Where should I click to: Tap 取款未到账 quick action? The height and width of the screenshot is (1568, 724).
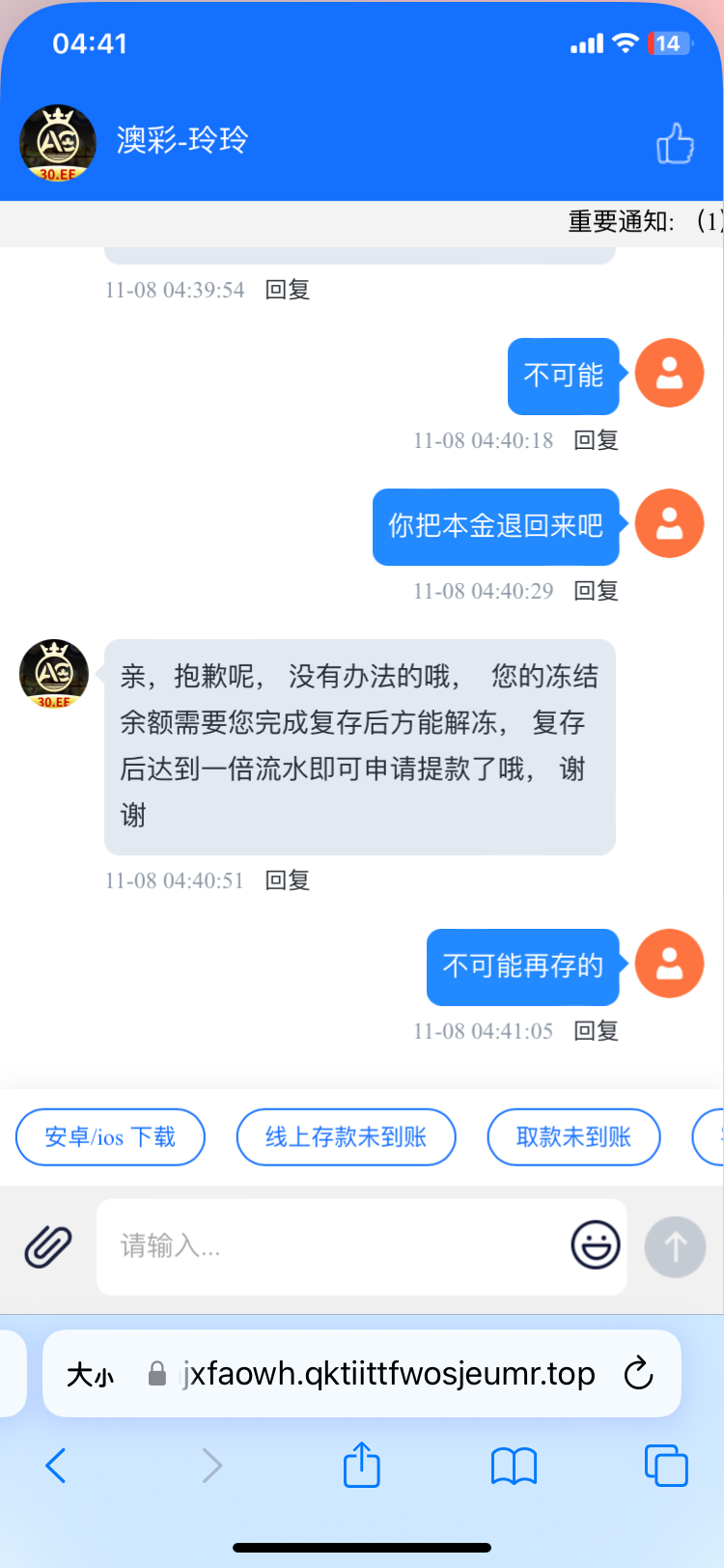(x=573, y=1137)
